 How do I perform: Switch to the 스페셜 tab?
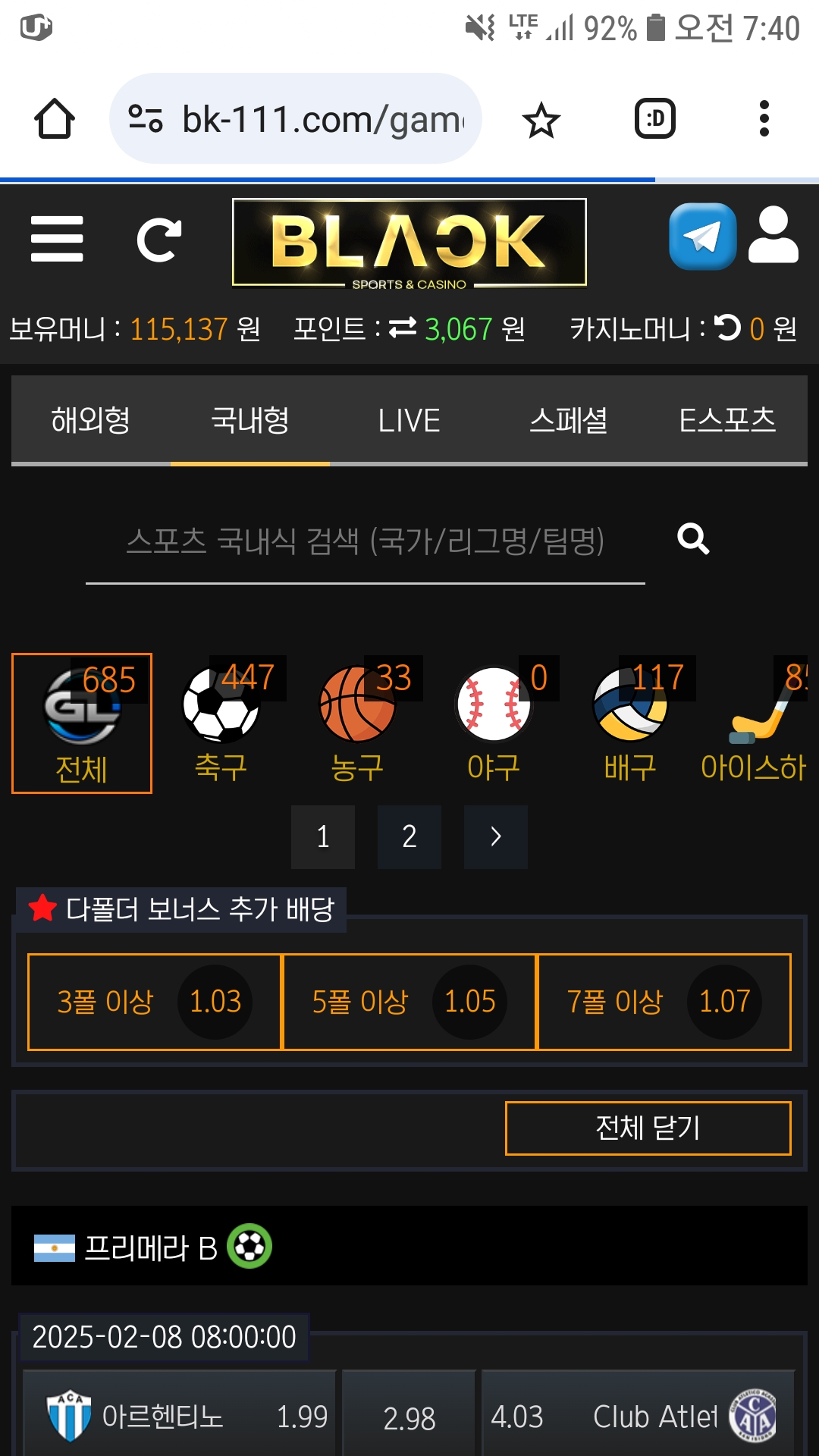coord(568,420)
